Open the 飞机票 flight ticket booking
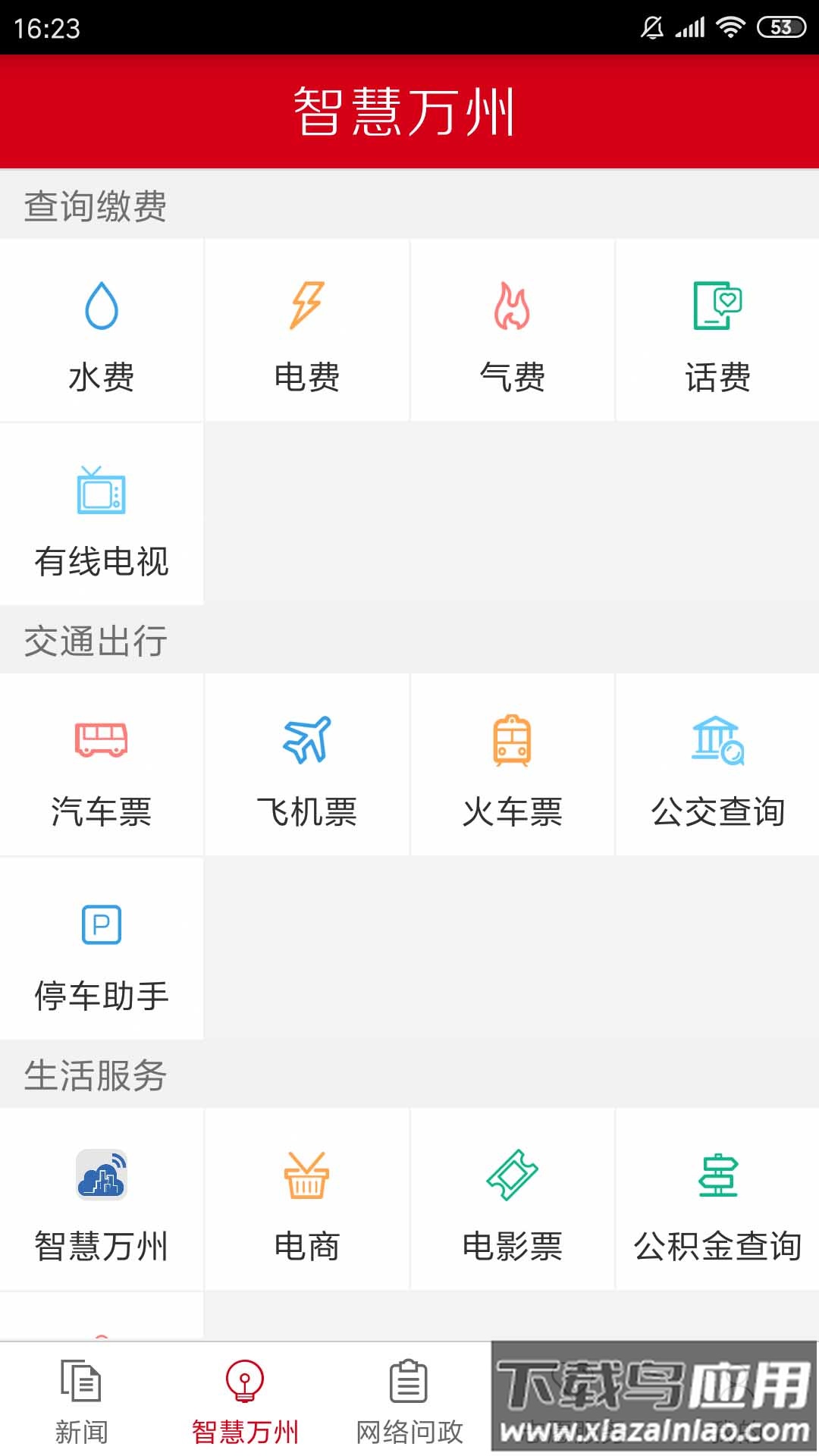This screenshot has width=819, height=1456. point(307,766)
